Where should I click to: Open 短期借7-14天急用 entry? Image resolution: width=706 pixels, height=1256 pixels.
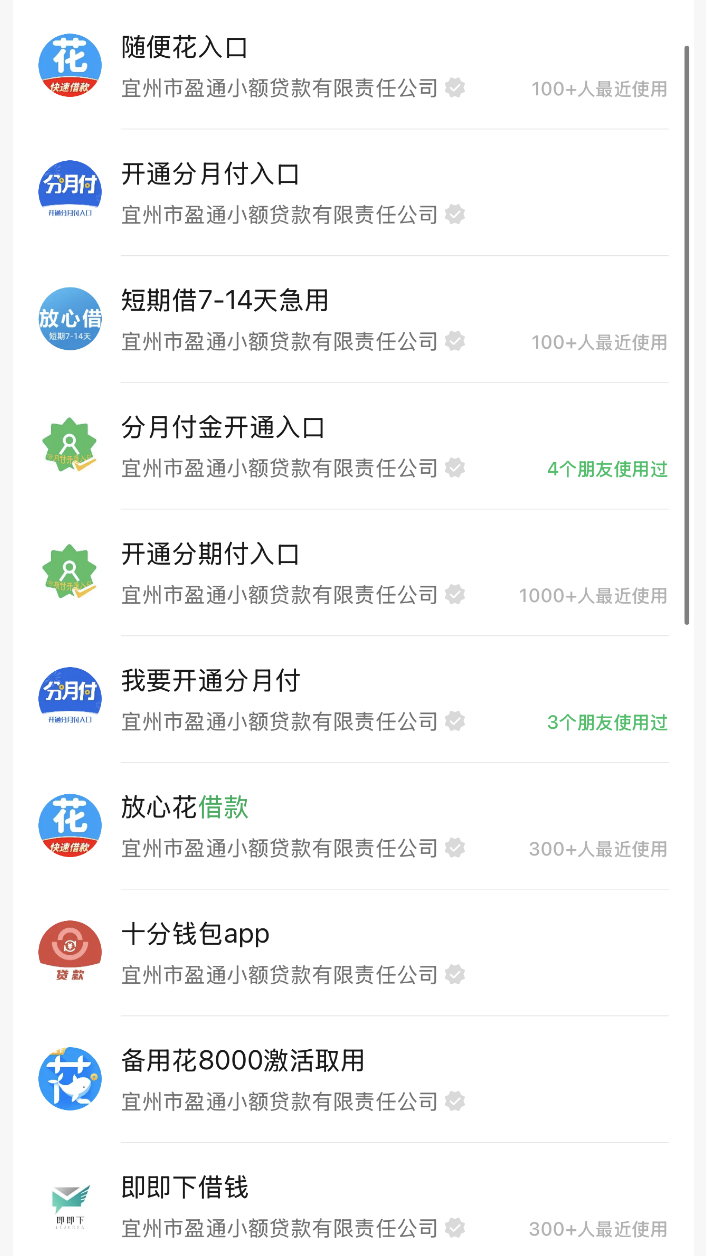click(225, 300)
